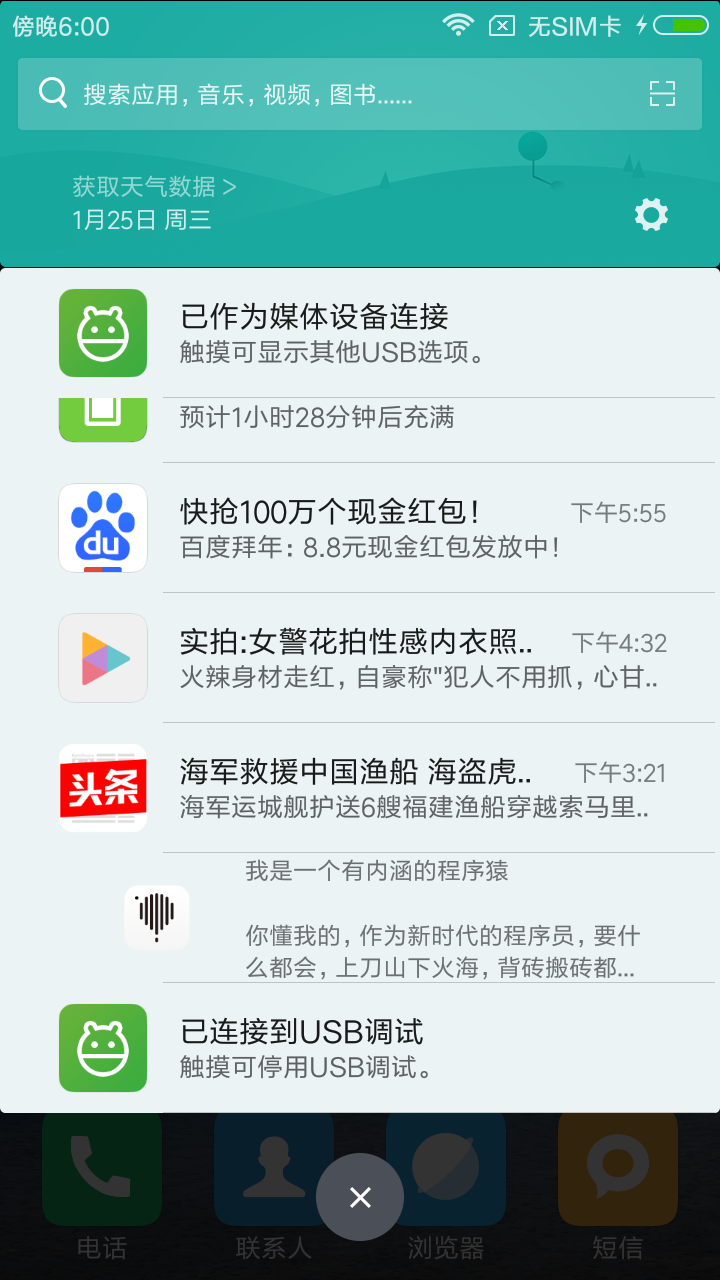Clear all notifications with the X button
The width and height of the screenshot is (720, 1280).
[360, 1197]
